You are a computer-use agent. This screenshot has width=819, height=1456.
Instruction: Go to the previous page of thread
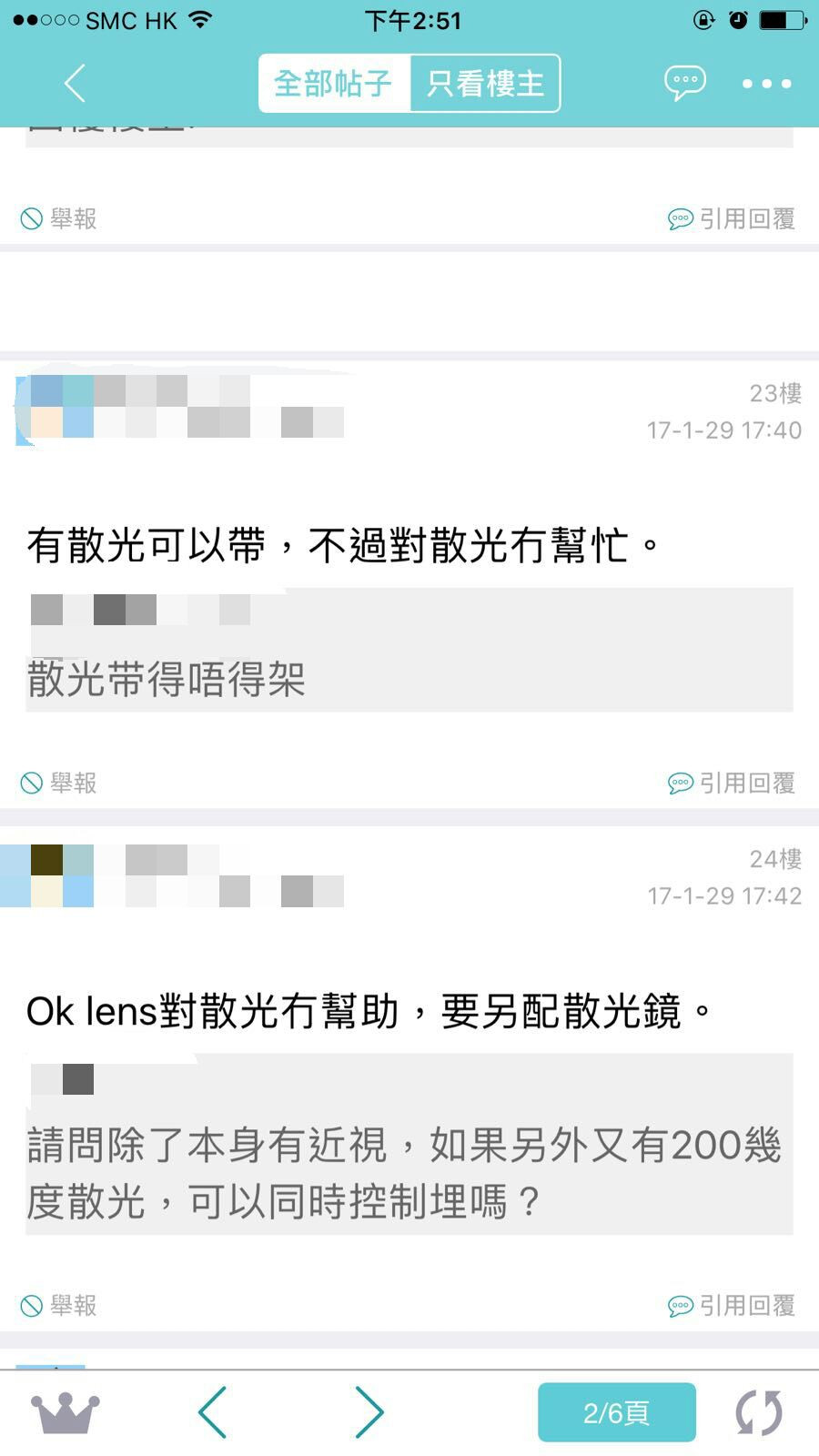pos(212,1412)
